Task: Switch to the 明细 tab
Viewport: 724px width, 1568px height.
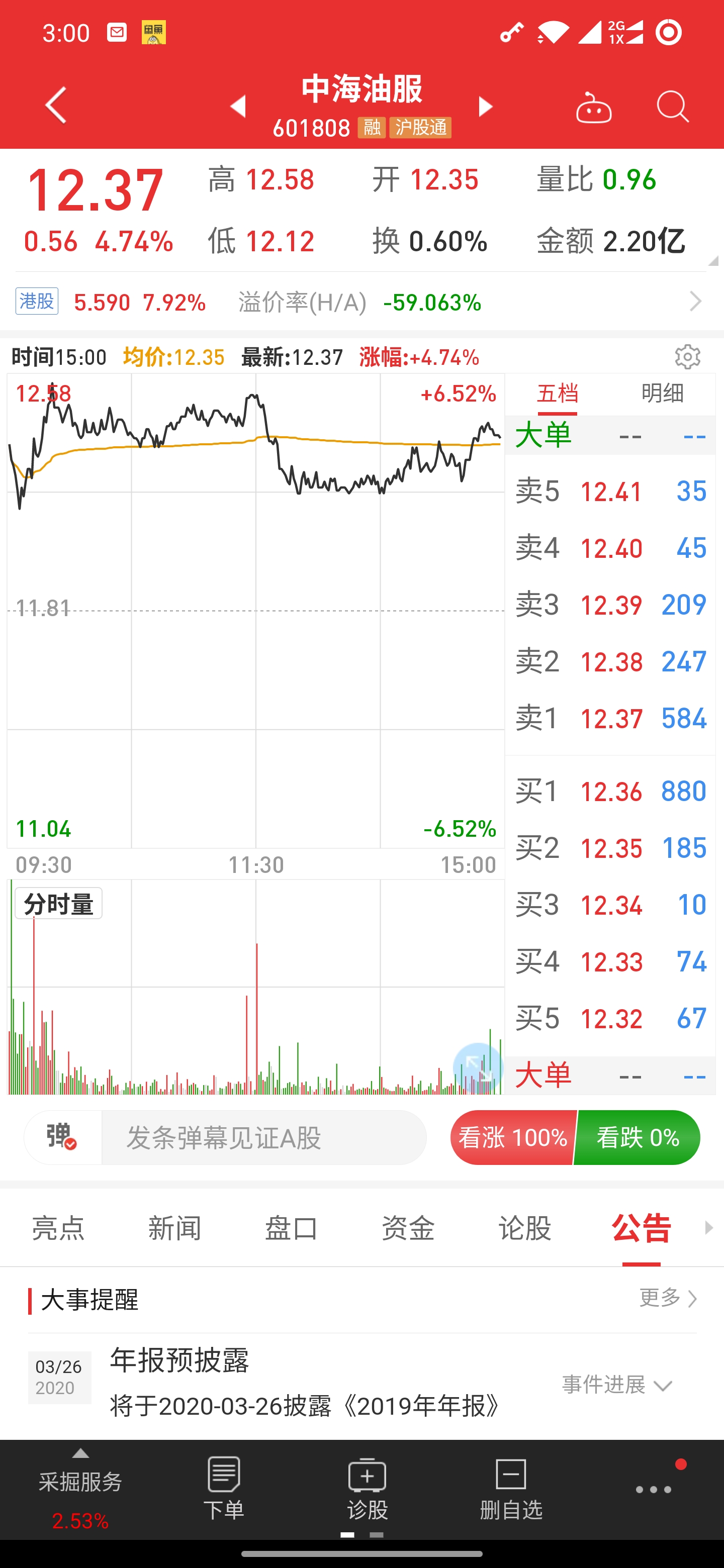Action: (x=662, y=394)
